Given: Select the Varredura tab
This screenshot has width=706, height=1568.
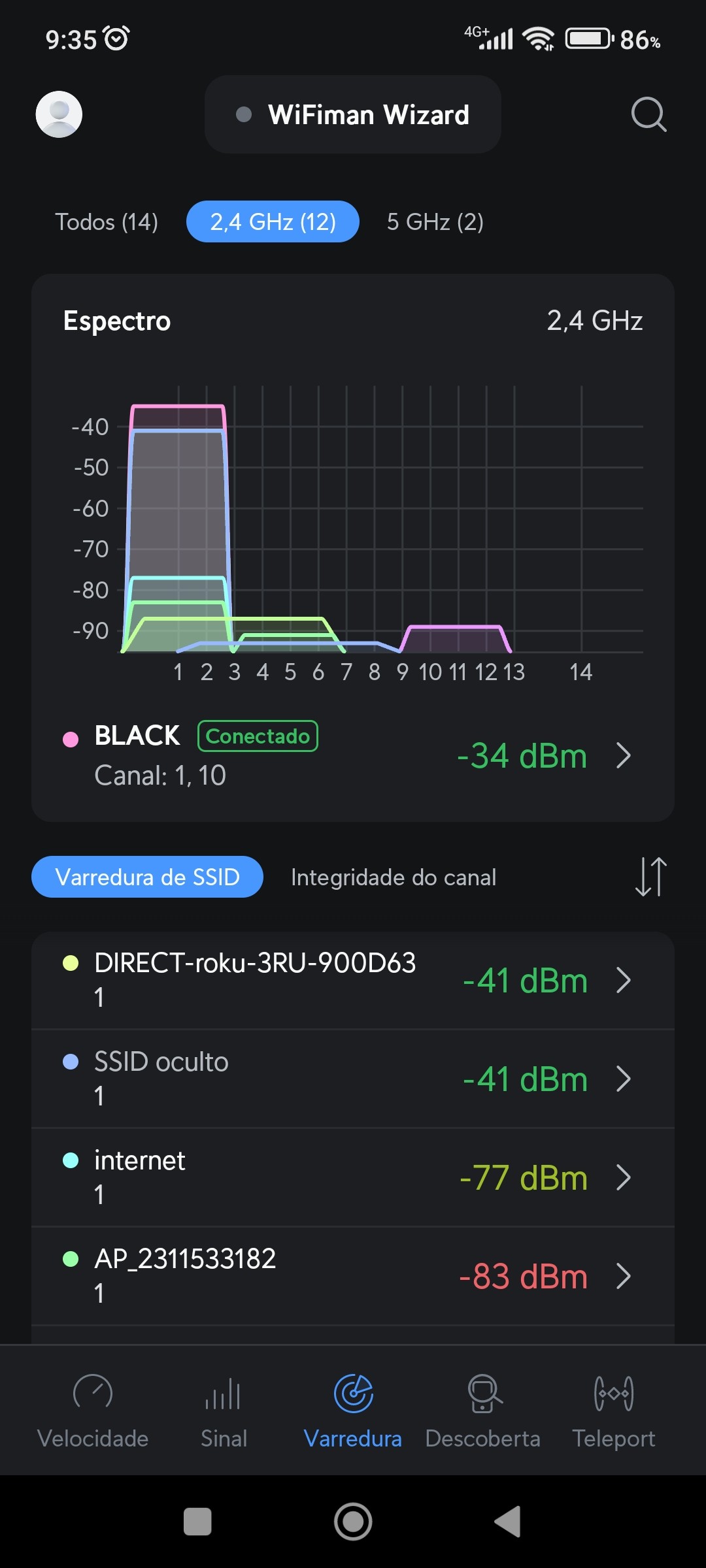Looking at the screenshot, I should (353, 1411).
